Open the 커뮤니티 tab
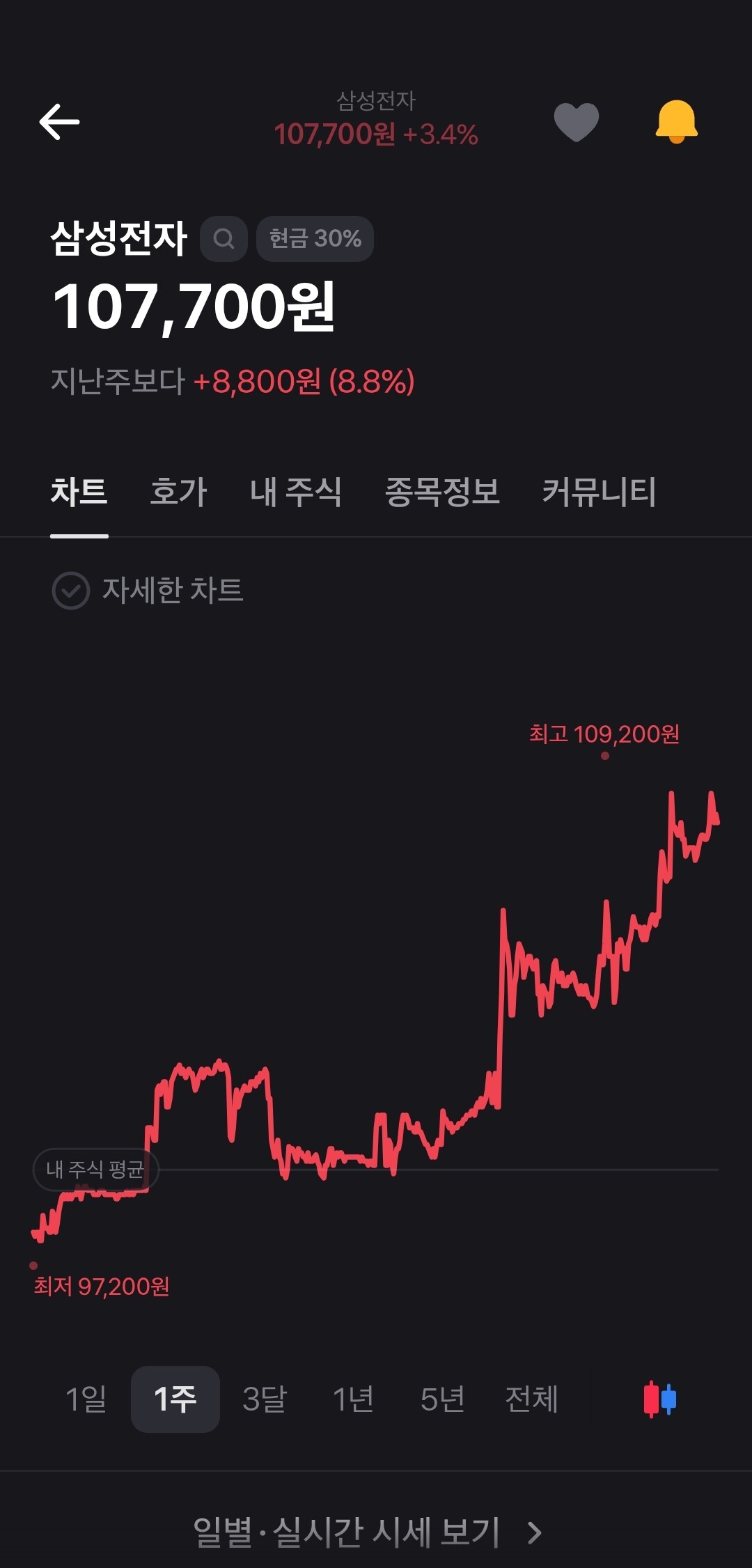Image resolution: width=752 pixels, height=1568 pixels. pos(599,492)
